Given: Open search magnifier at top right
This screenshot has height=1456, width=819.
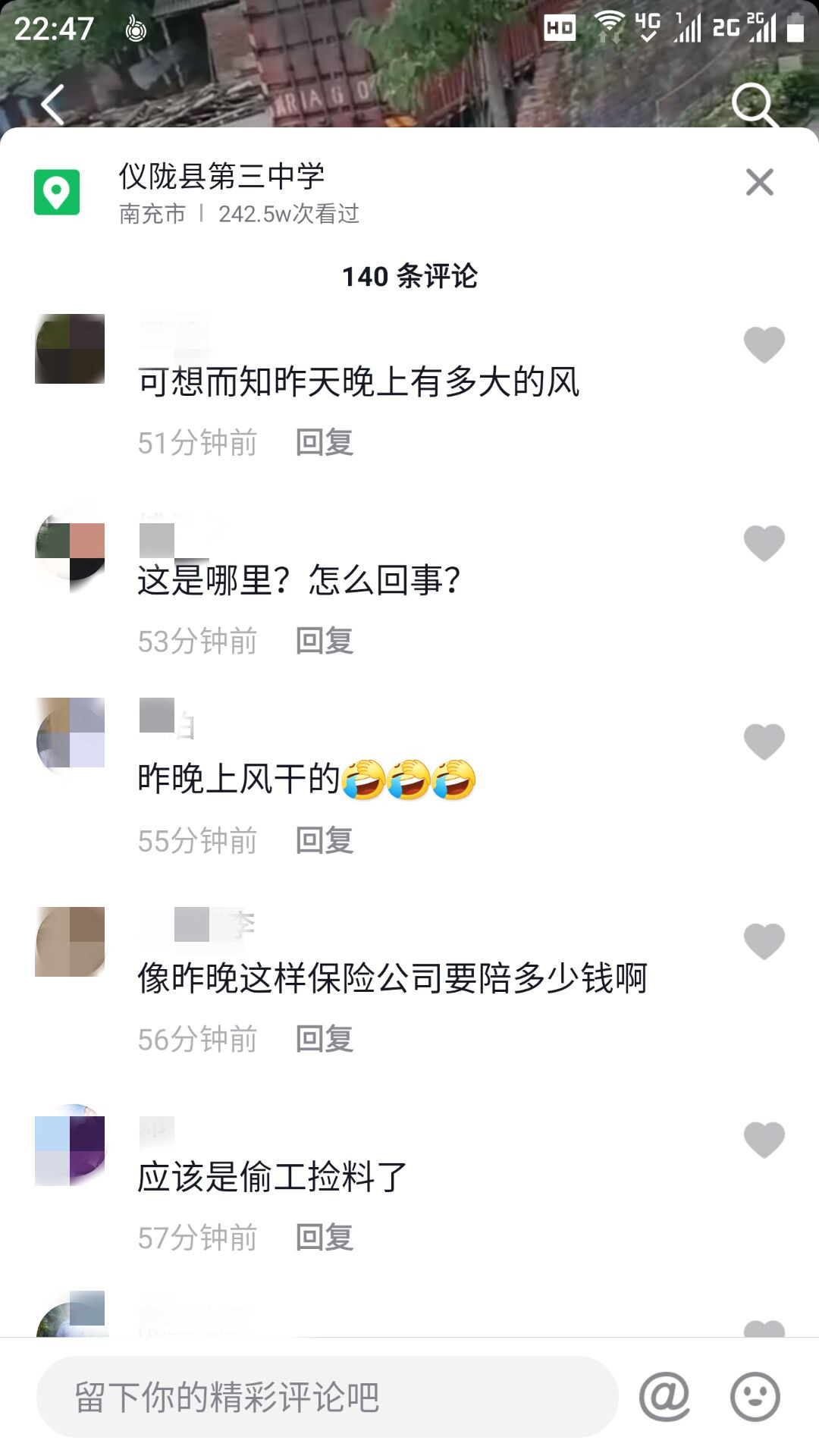Looking at the screenshot, I should click(754, 104).
